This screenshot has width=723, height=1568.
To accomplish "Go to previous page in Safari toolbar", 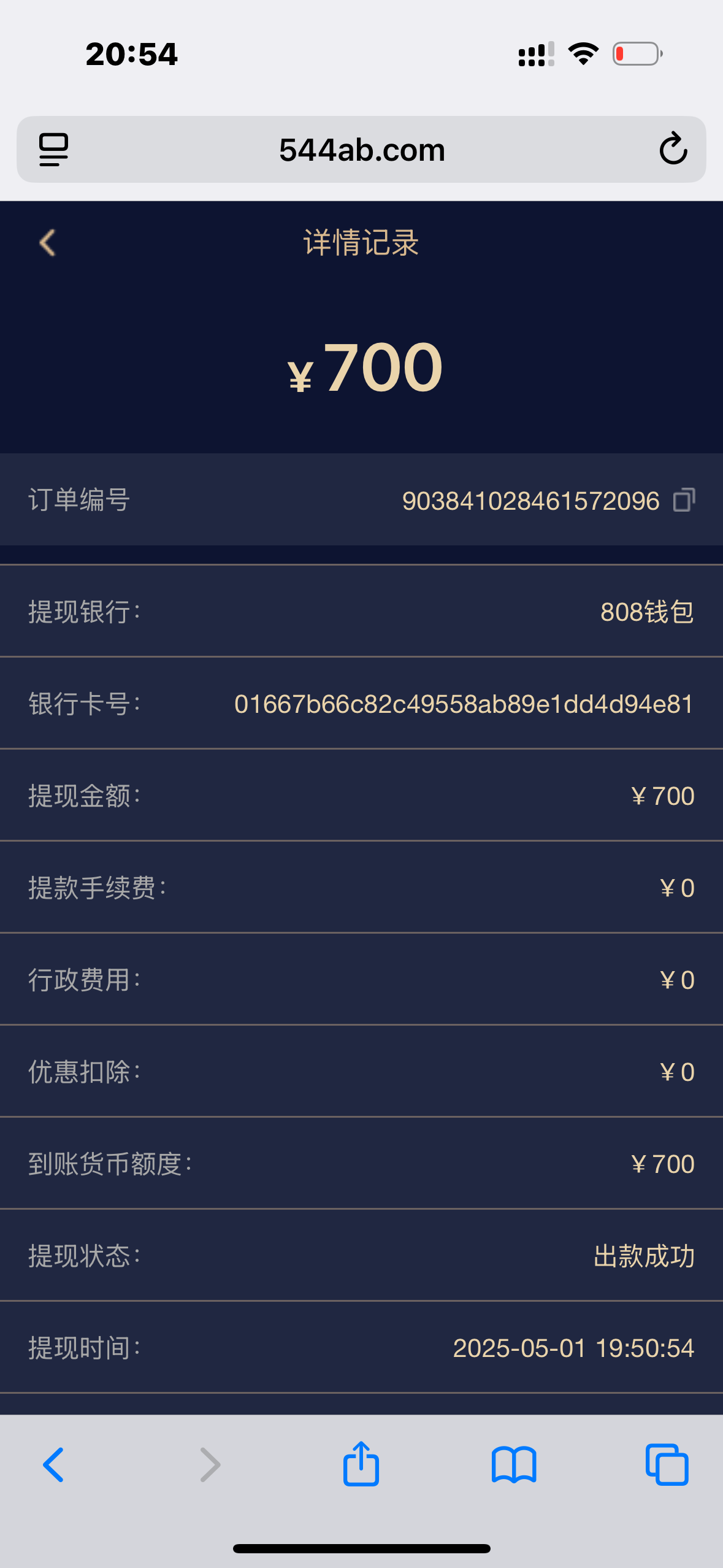I will pos(53,1465).
